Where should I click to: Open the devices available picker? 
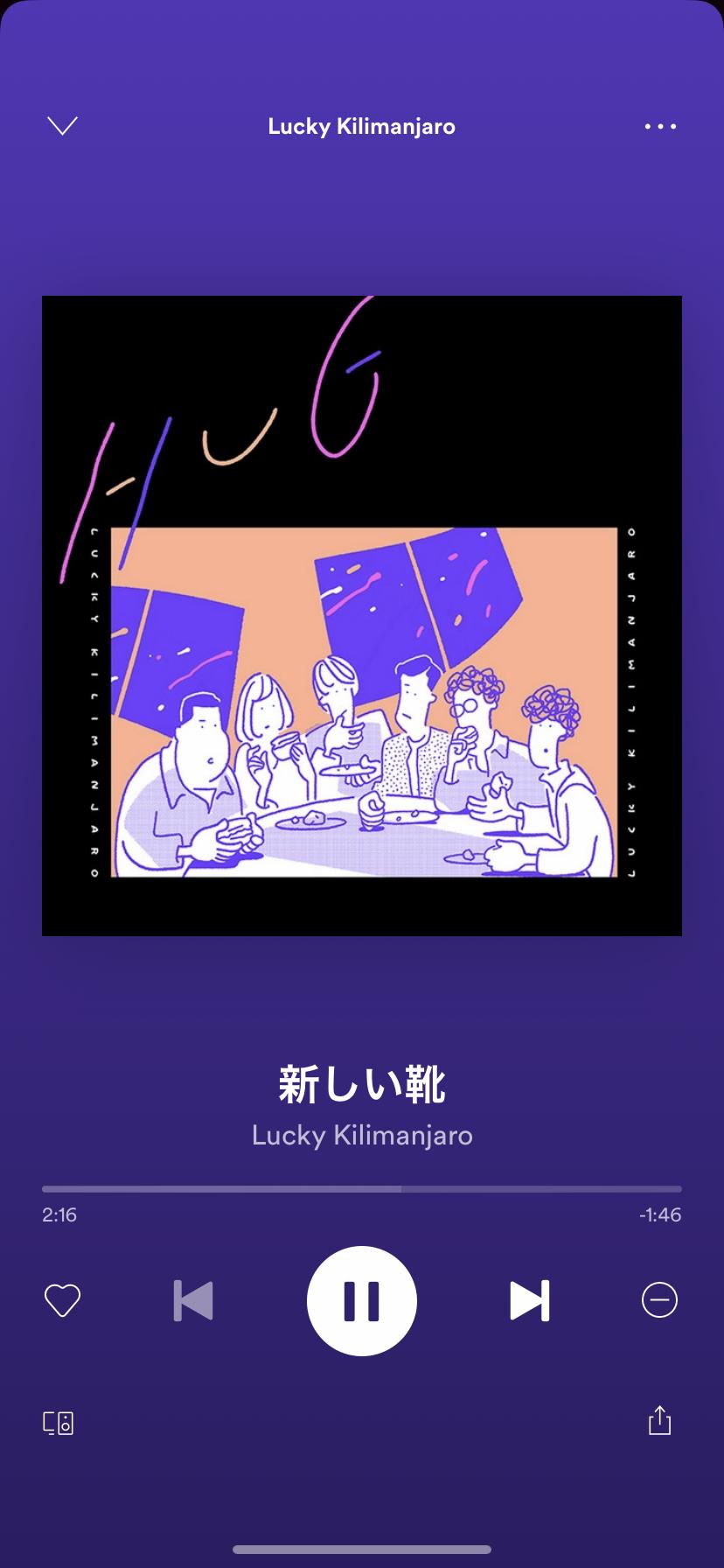(59, 1422)
